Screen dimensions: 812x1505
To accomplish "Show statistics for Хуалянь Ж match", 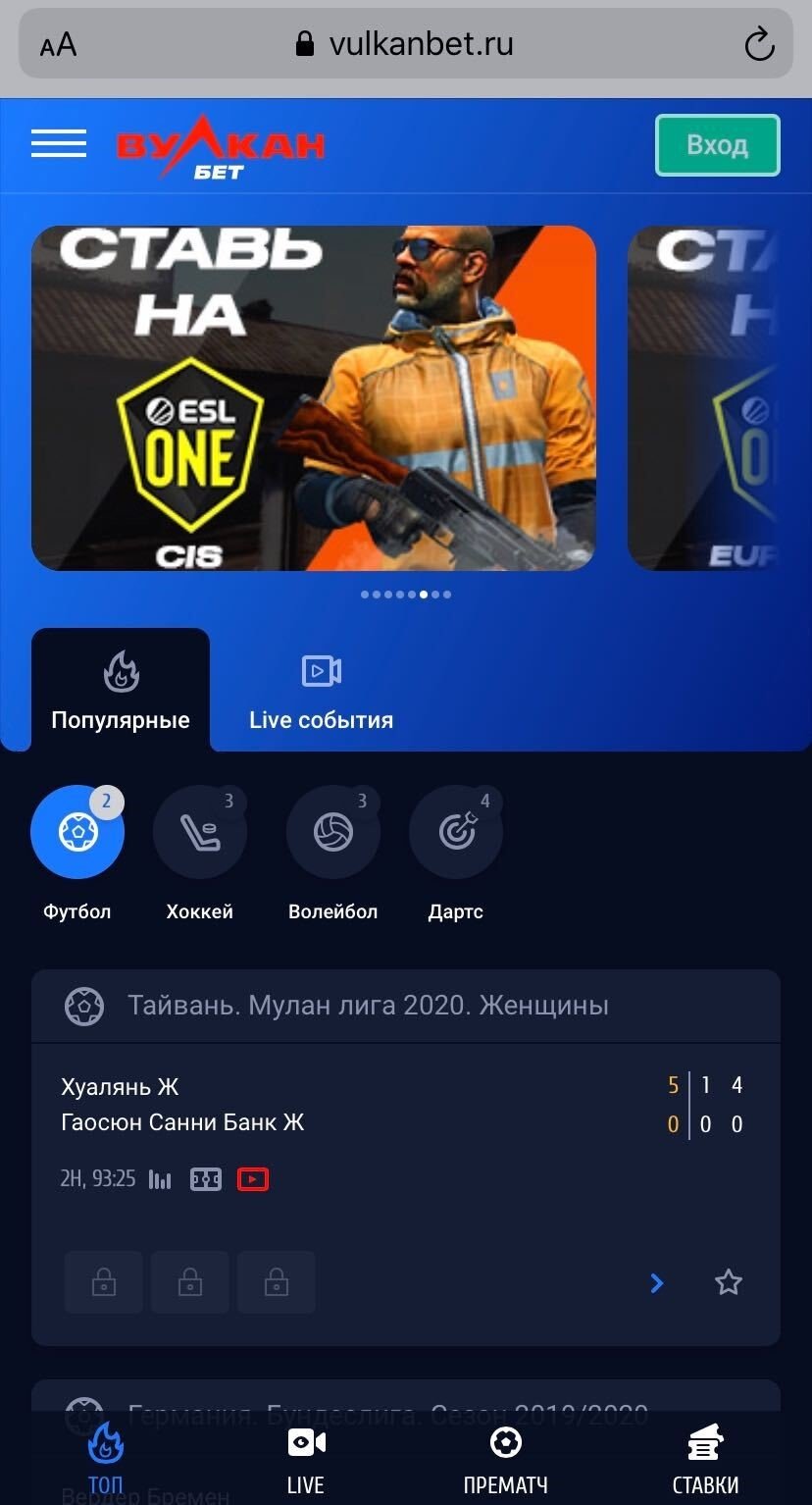I will coord(160,1179).
